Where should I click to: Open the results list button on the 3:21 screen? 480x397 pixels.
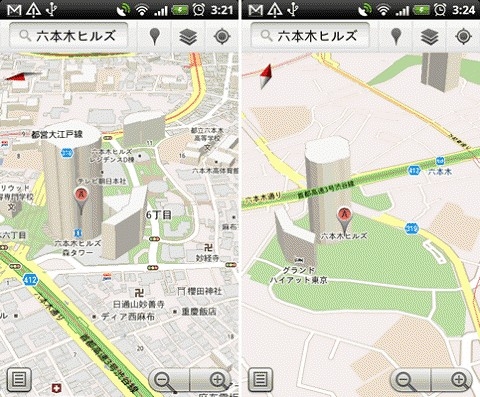pyautogui.click(x=19, y=379)
